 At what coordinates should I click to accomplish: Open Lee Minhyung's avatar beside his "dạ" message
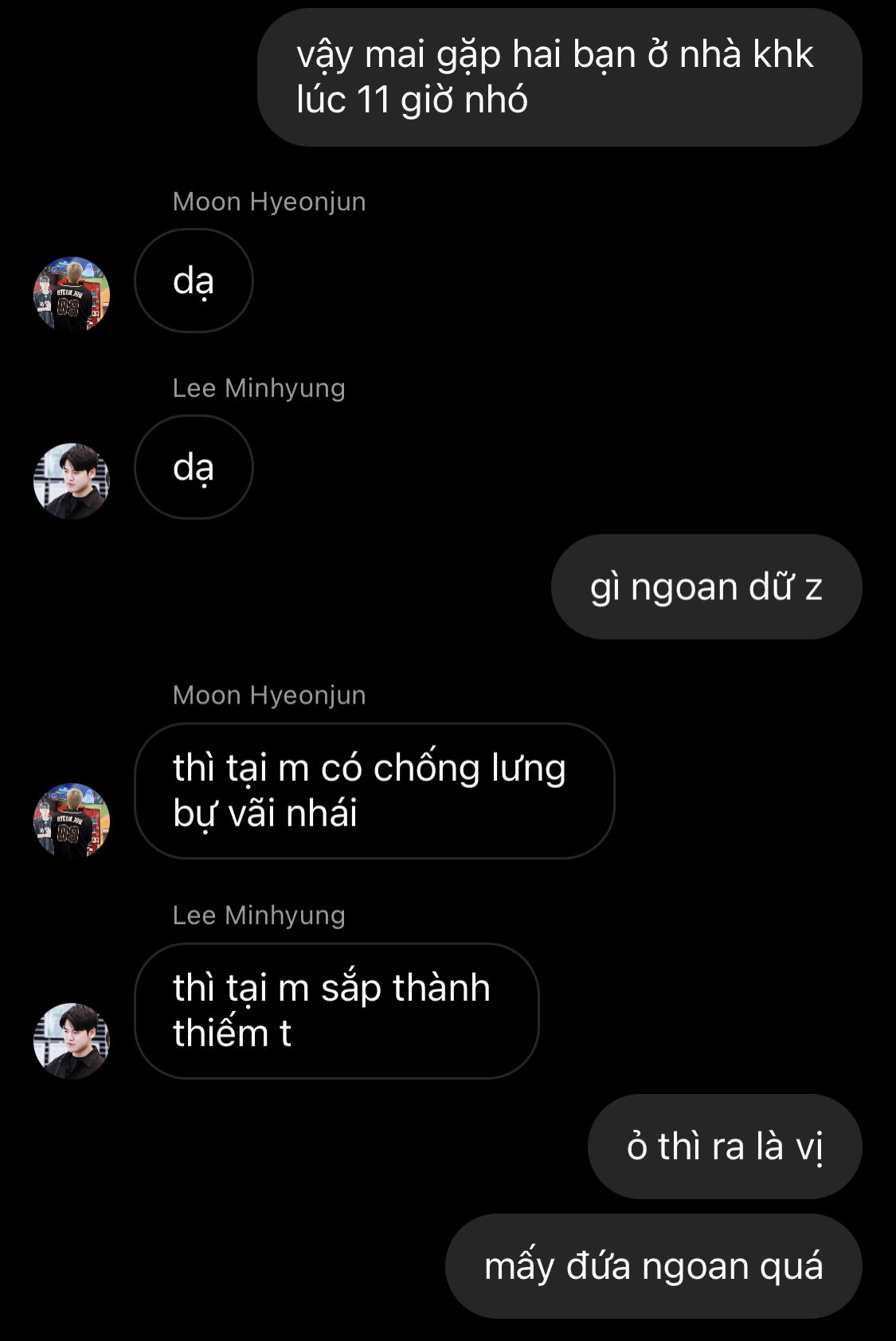(72, 480)
